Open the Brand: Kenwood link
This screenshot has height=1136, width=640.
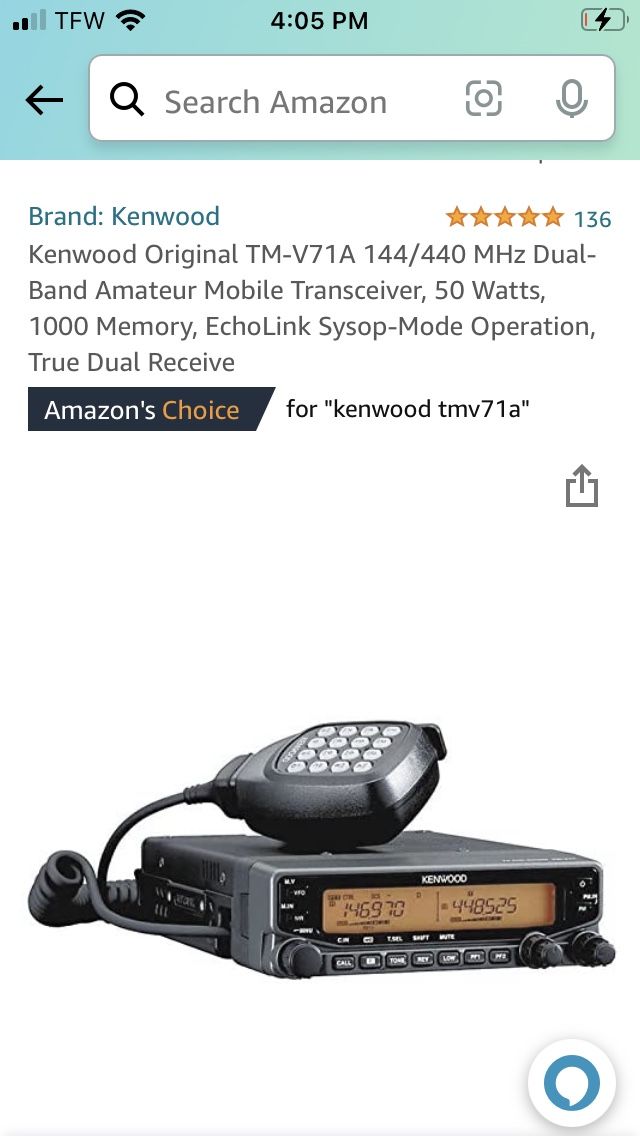pyautogui.click(x=124, y=216)
